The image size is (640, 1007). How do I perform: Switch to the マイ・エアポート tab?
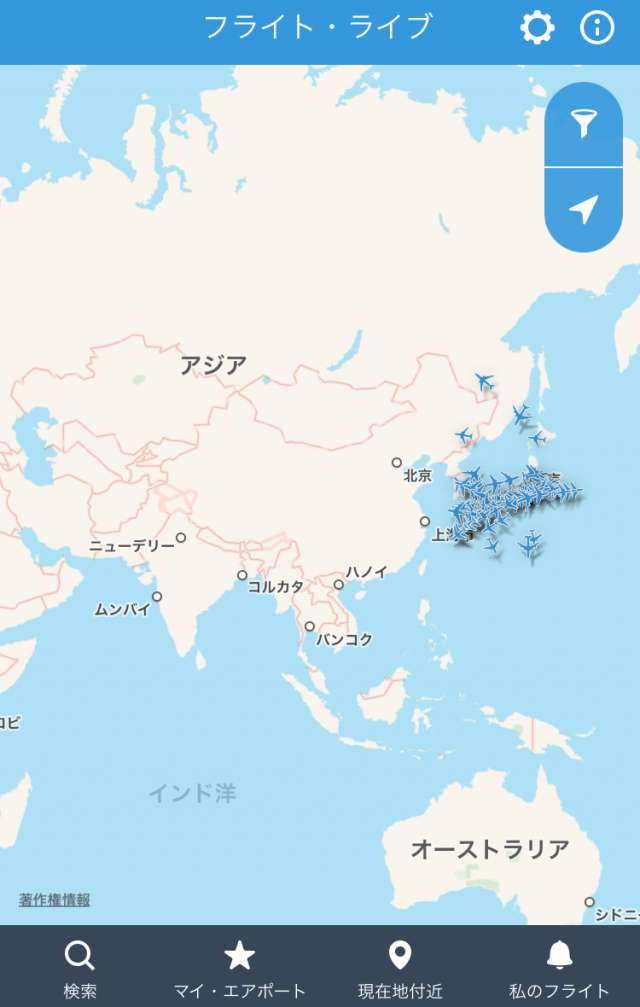[x=240, y=968]
